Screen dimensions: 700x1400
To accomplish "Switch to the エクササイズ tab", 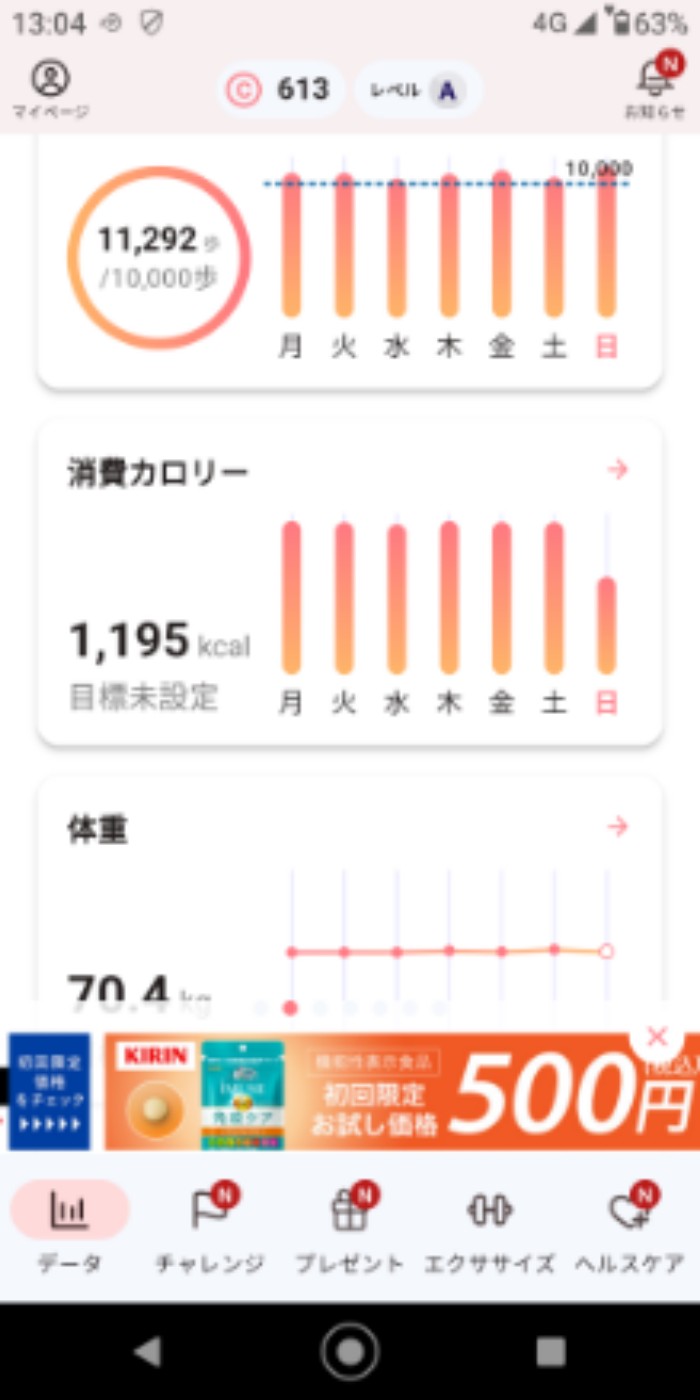I will [490, 1227].
